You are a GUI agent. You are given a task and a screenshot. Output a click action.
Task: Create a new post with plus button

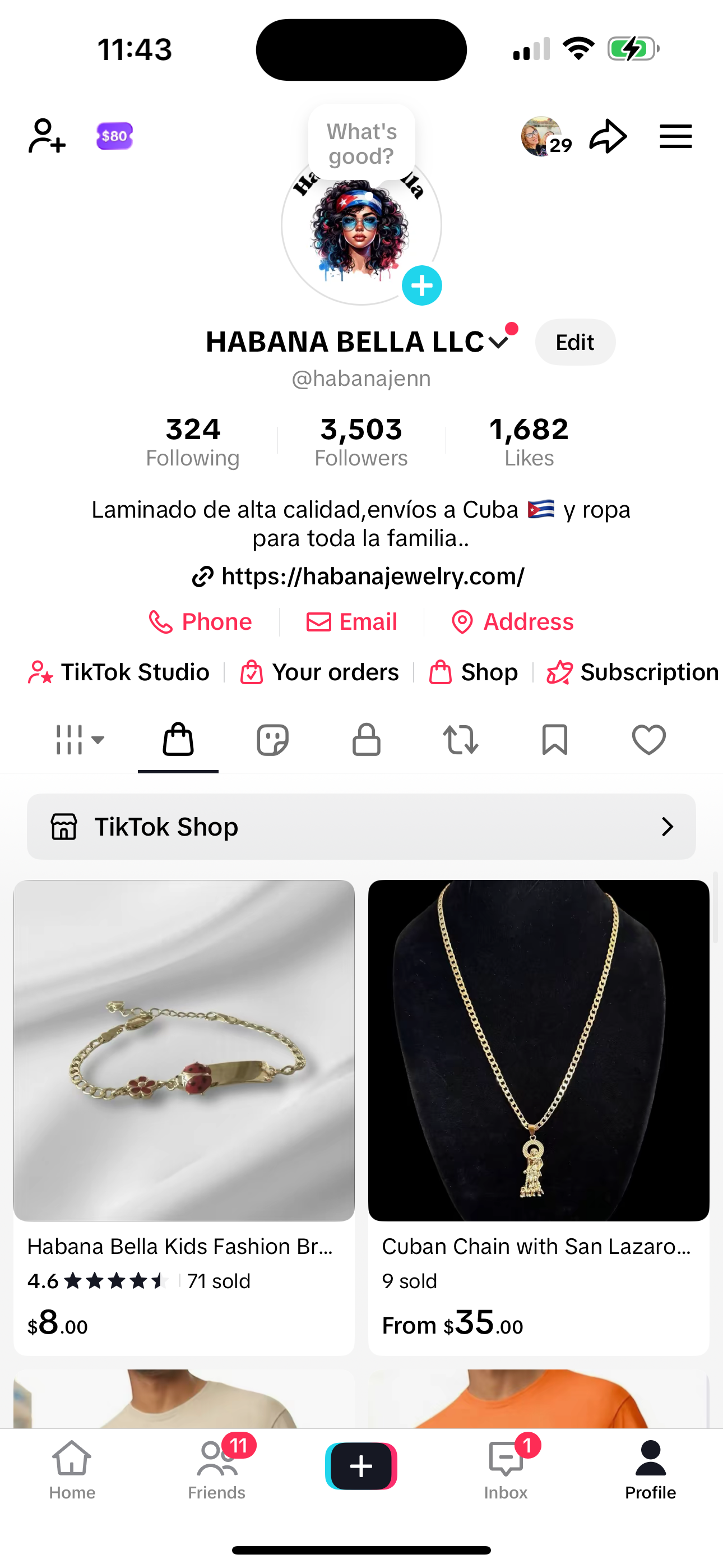[x=361, y=1466]
